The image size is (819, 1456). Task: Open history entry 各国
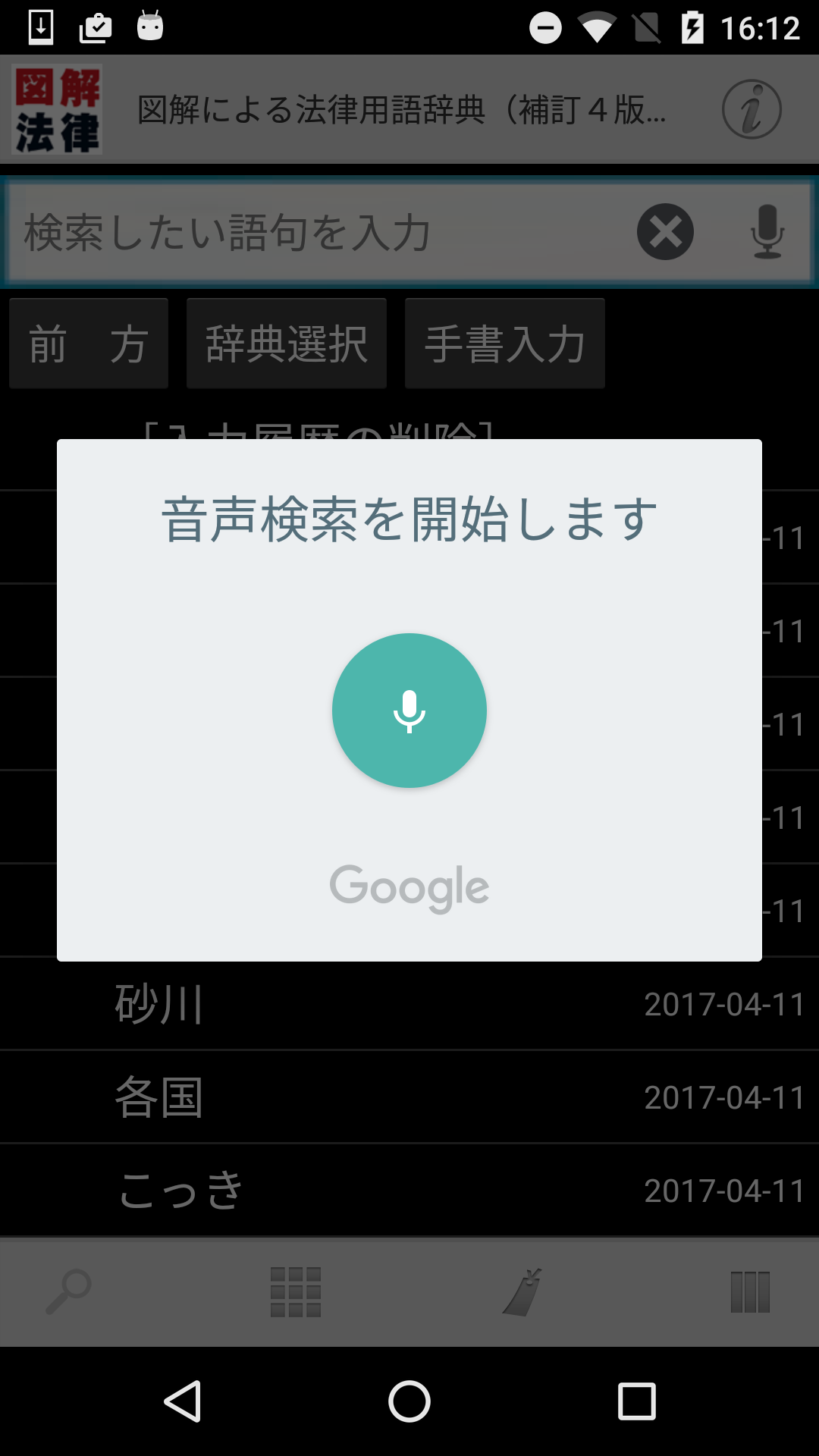point(409,1097)
